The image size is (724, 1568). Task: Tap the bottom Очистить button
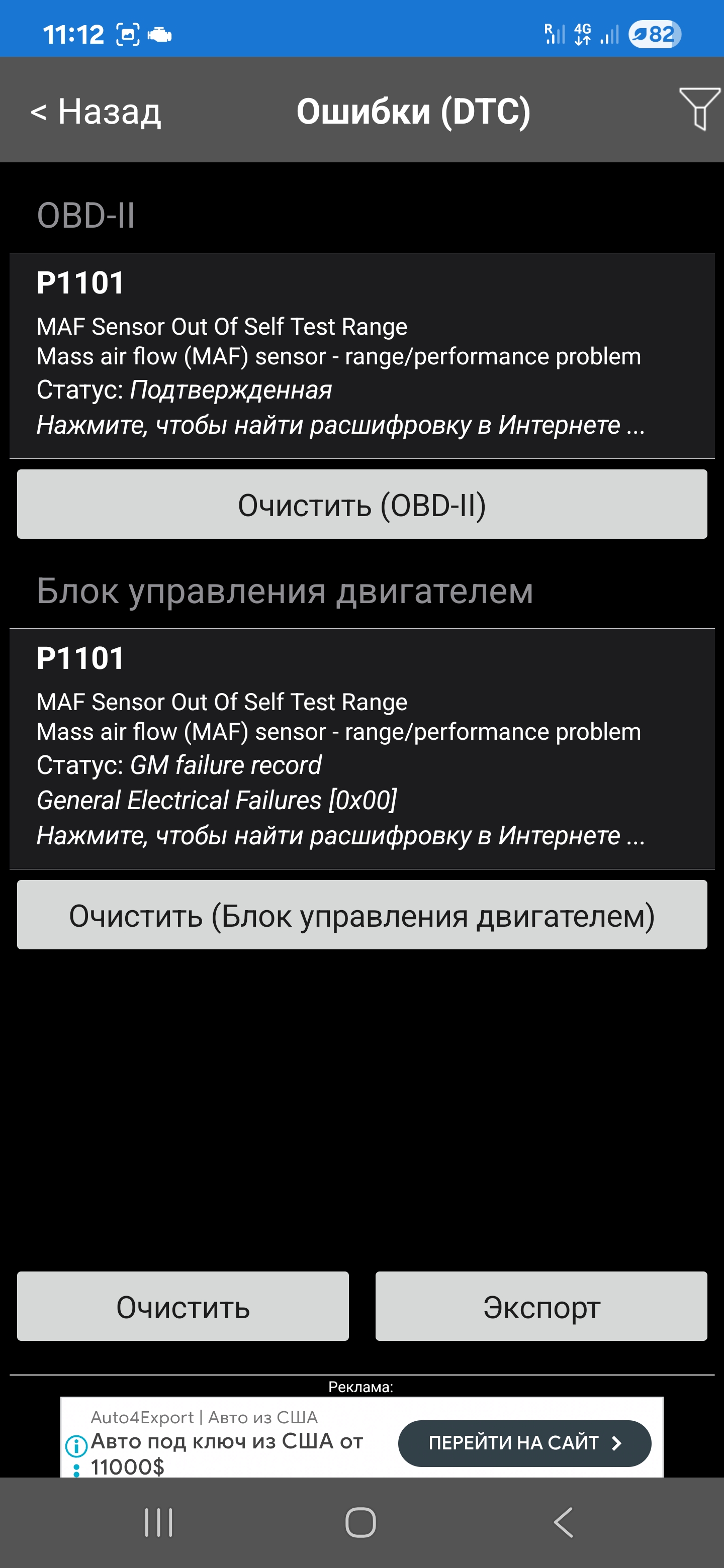click(x=183, y=1306)
